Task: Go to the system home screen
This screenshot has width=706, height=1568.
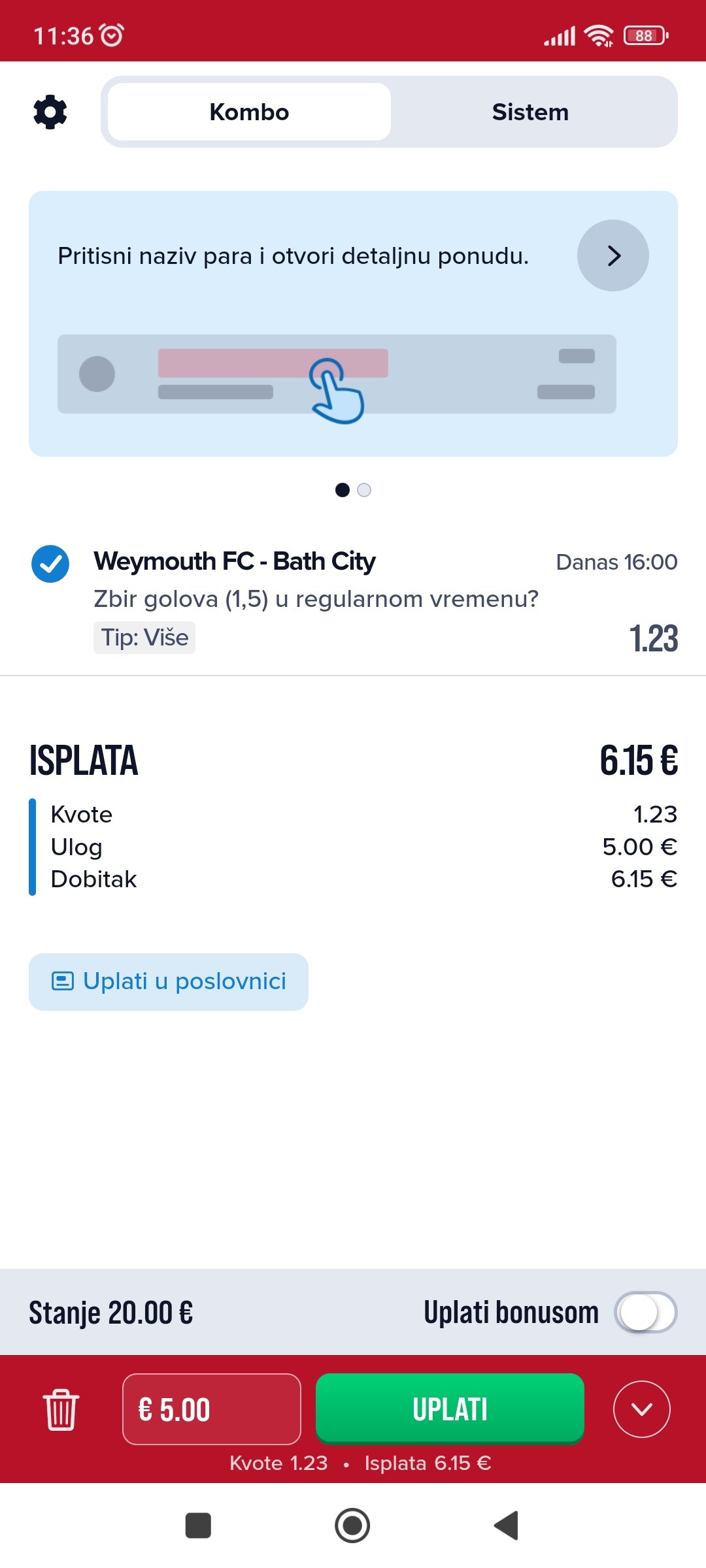Action: (x=352, y=1526)
